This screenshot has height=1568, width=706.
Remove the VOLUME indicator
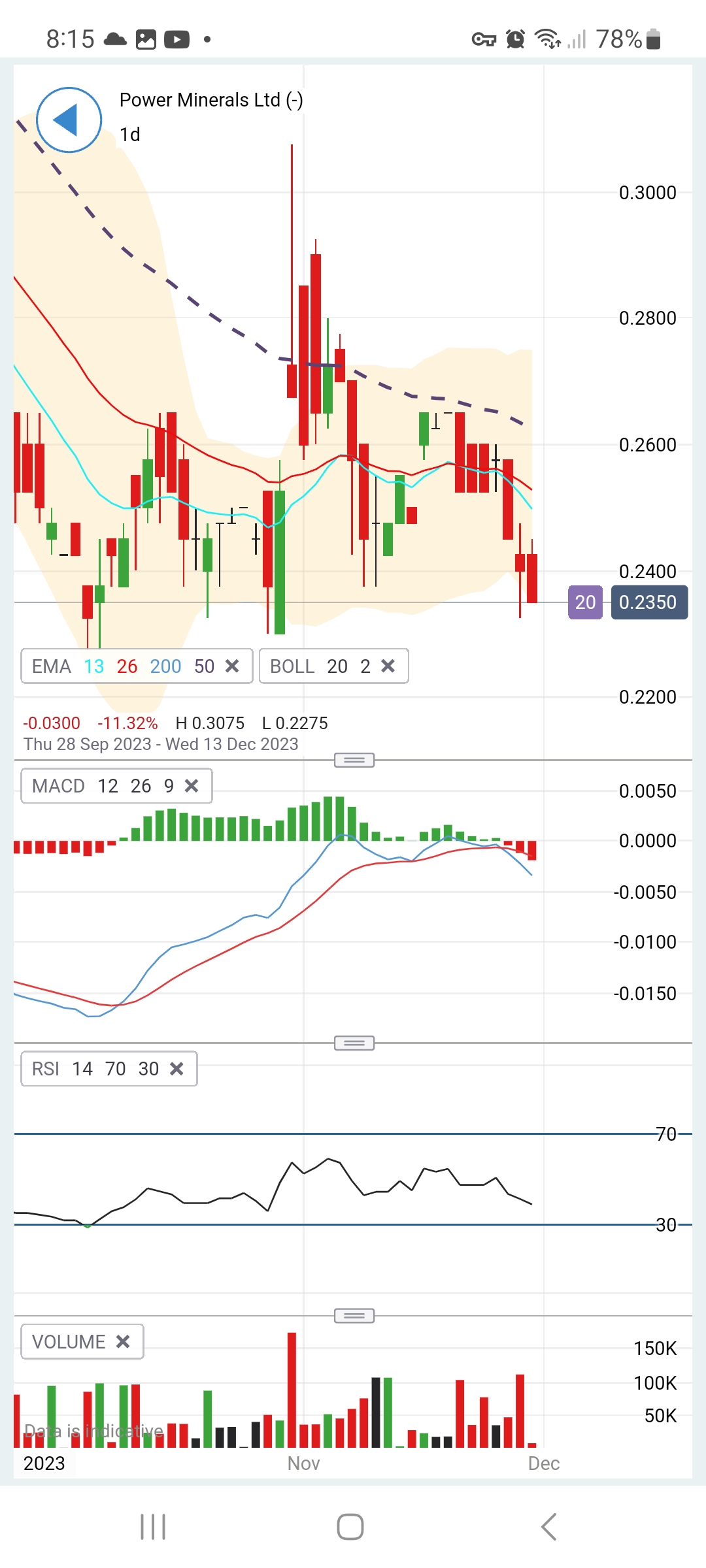point(123,1341)
